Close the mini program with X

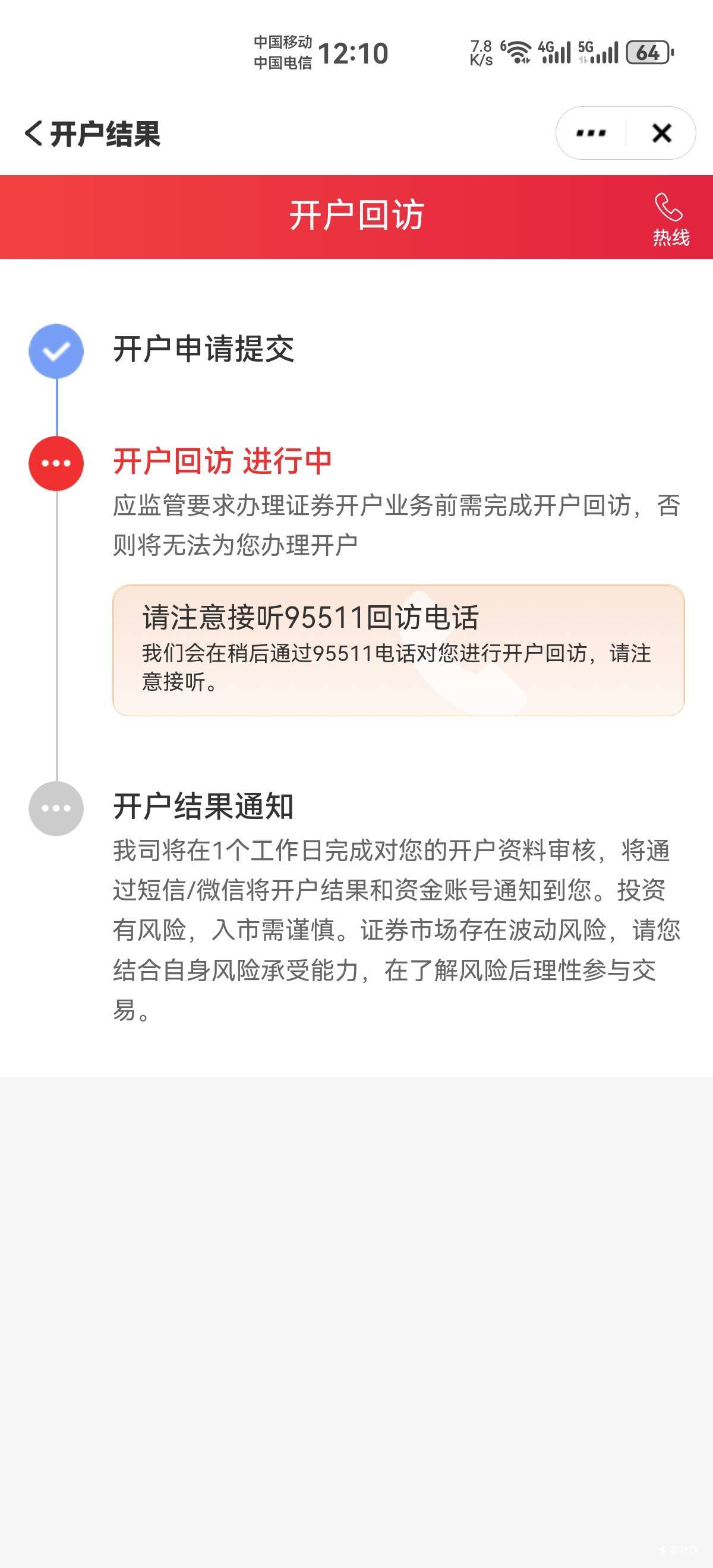pos(661,132)
